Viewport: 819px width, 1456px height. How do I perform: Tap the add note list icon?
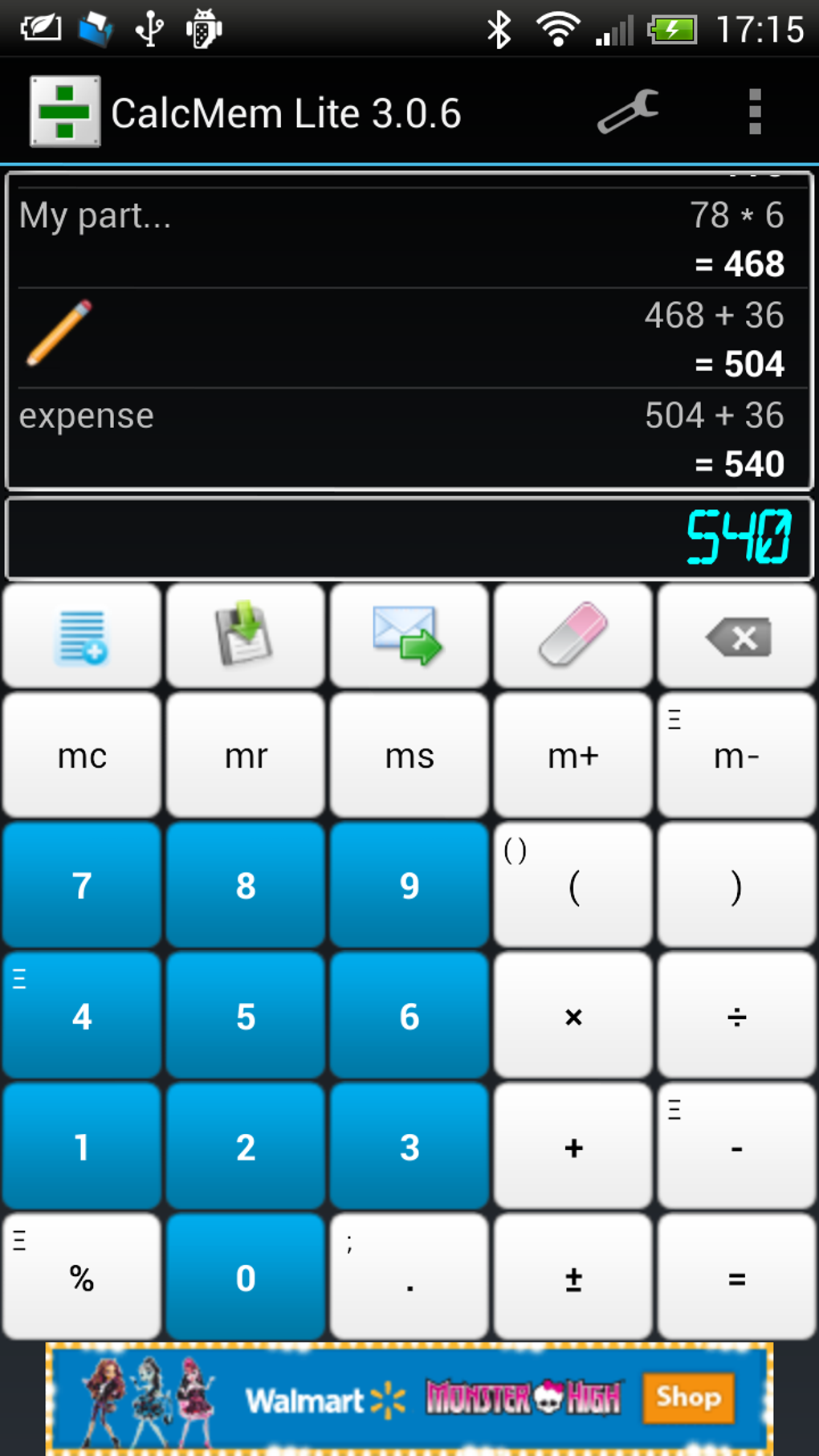click(82, 637)
